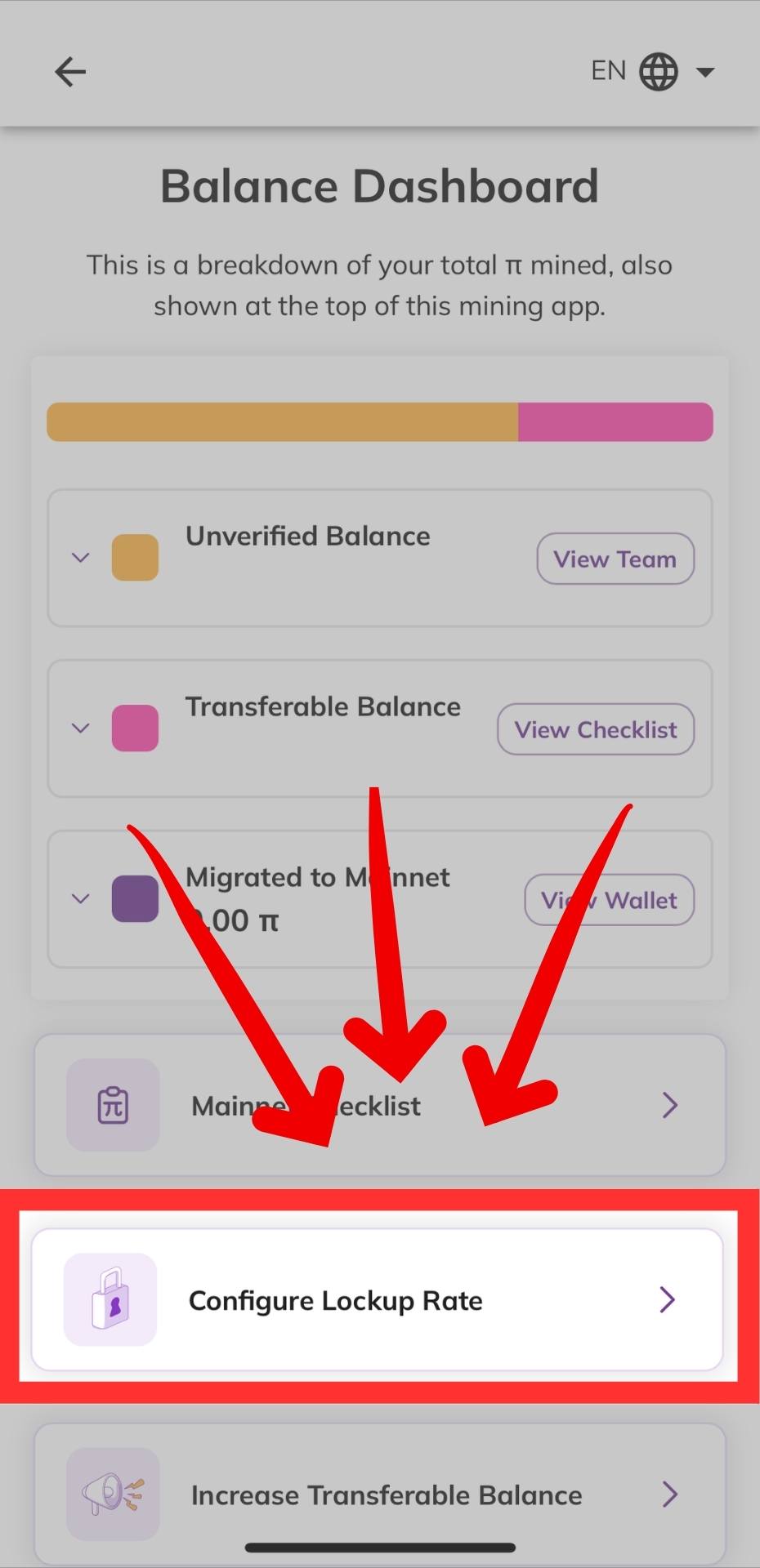The height and width of the screenshot is (1568, 760).
Task: Open the Mainnet Checklist row
Action: tap(379, 1105)
